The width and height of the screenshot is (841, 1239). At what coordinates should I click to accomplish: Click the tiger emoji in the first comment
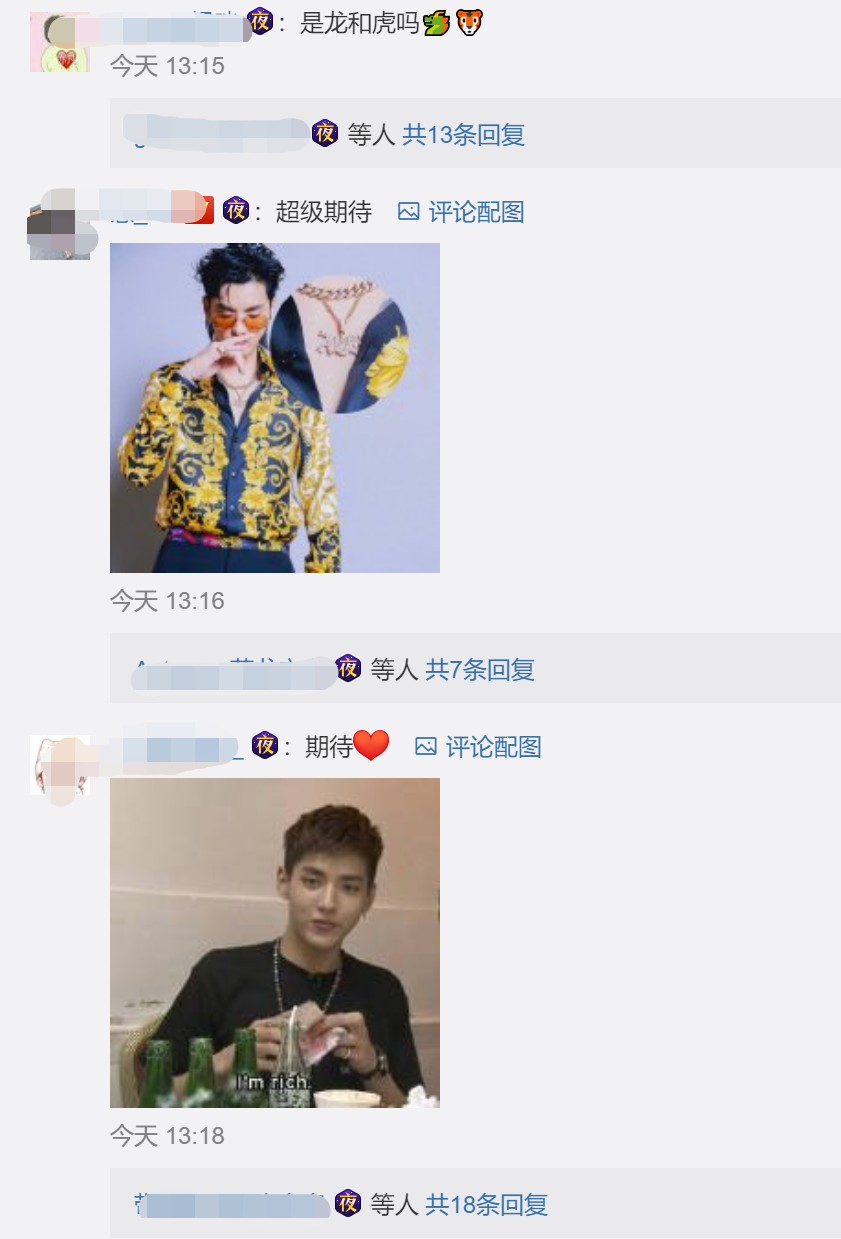pyautogui.click(x=469, y=20)
